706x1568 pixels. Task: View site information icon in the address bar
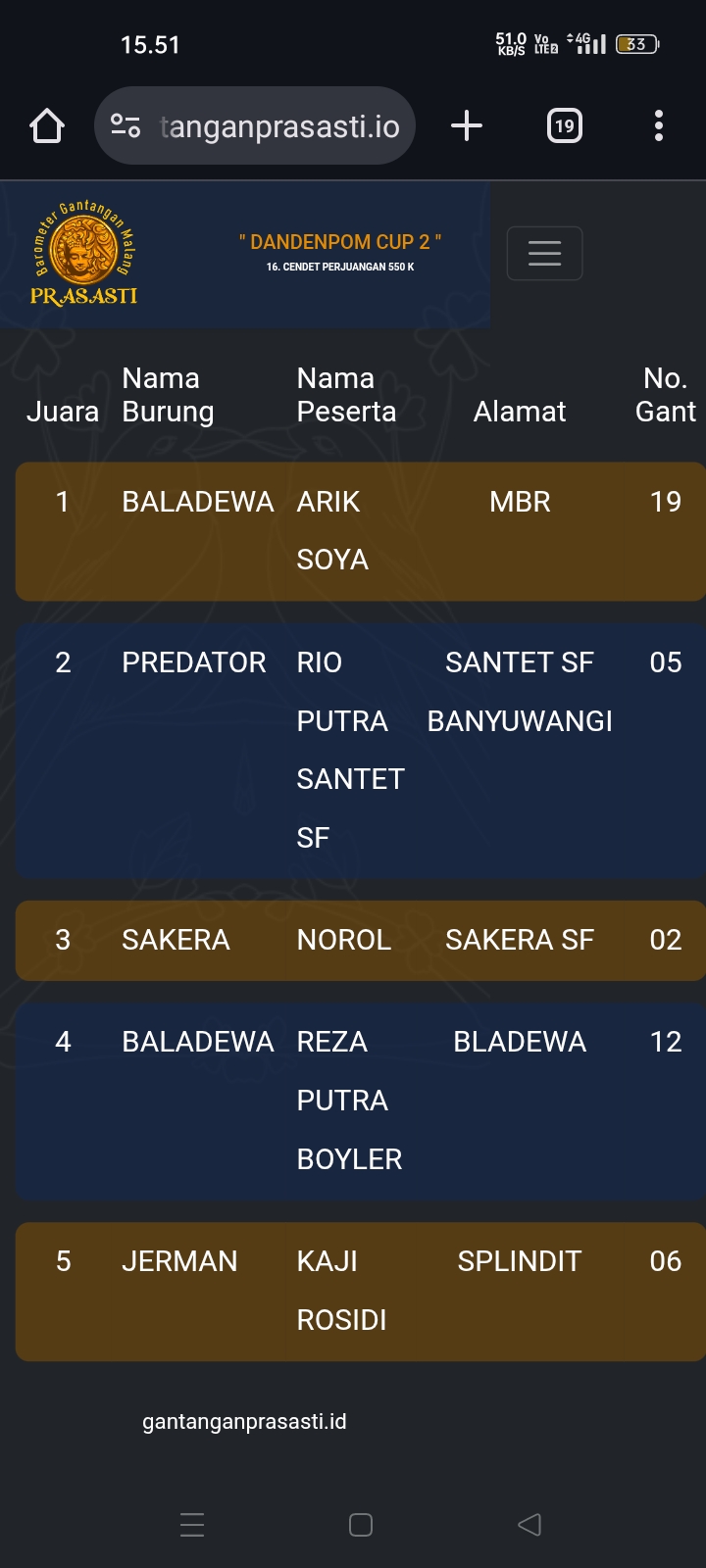tap(126, 125)
